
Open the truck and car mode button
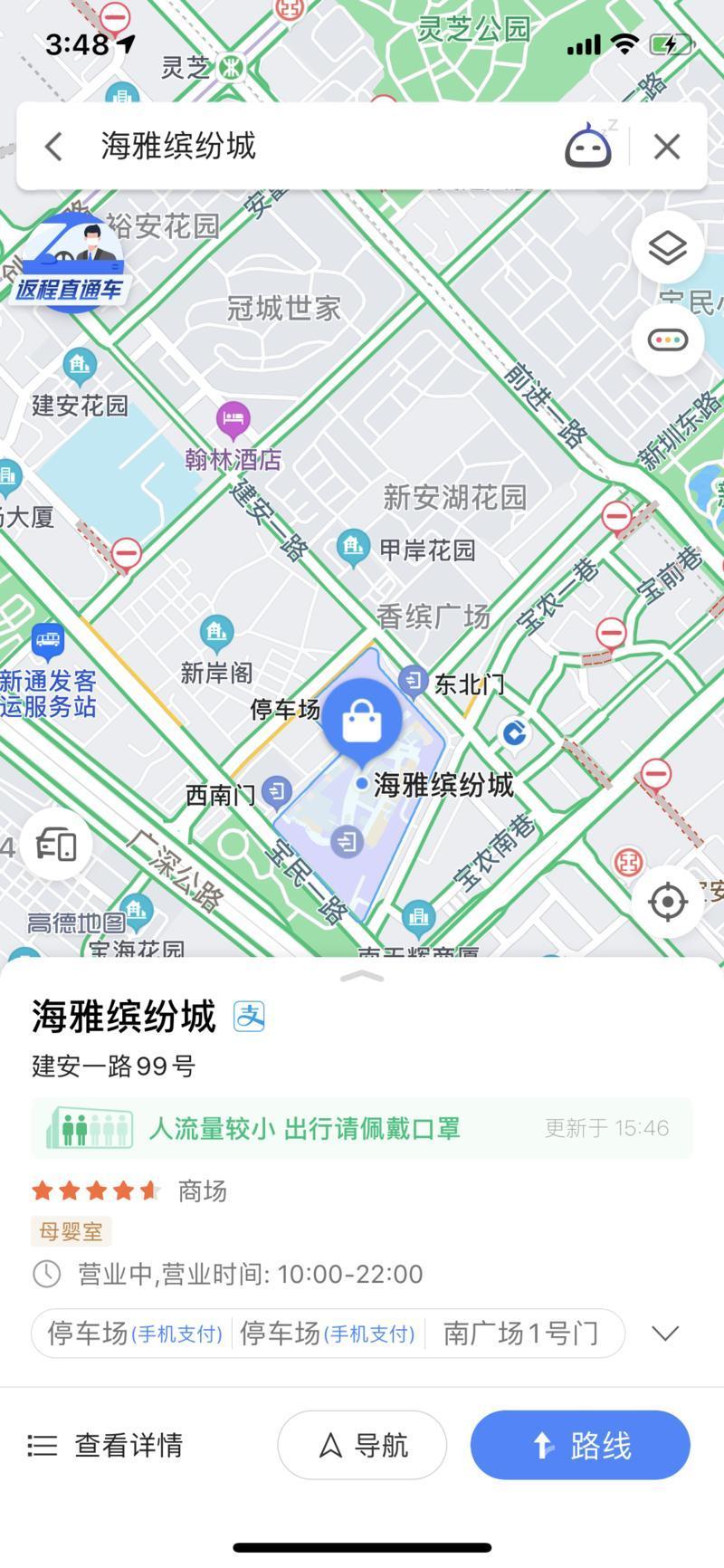pos(56,846)
